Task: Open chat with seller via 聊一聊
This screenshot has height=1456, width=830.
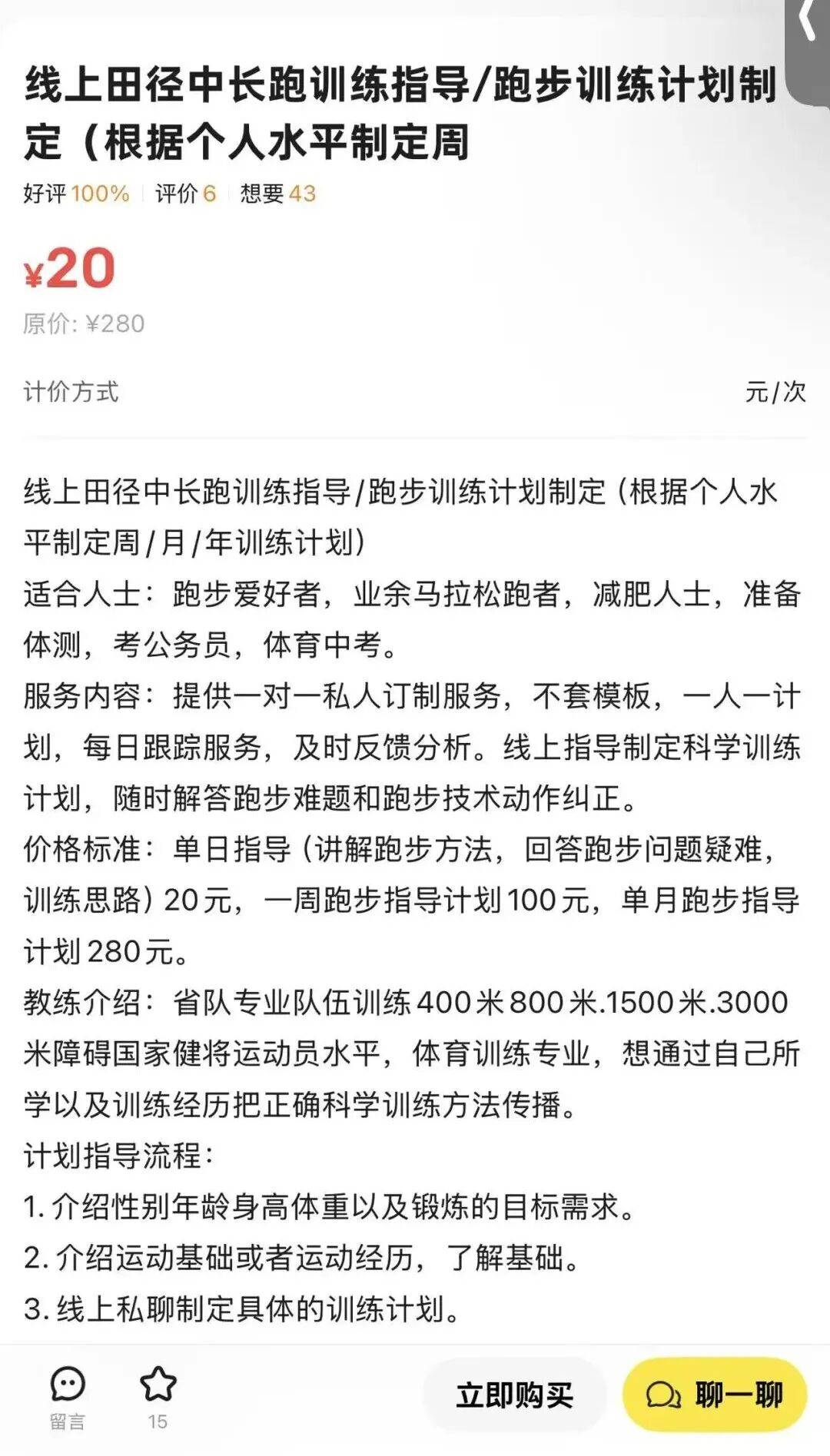Action: point(715,1395)
